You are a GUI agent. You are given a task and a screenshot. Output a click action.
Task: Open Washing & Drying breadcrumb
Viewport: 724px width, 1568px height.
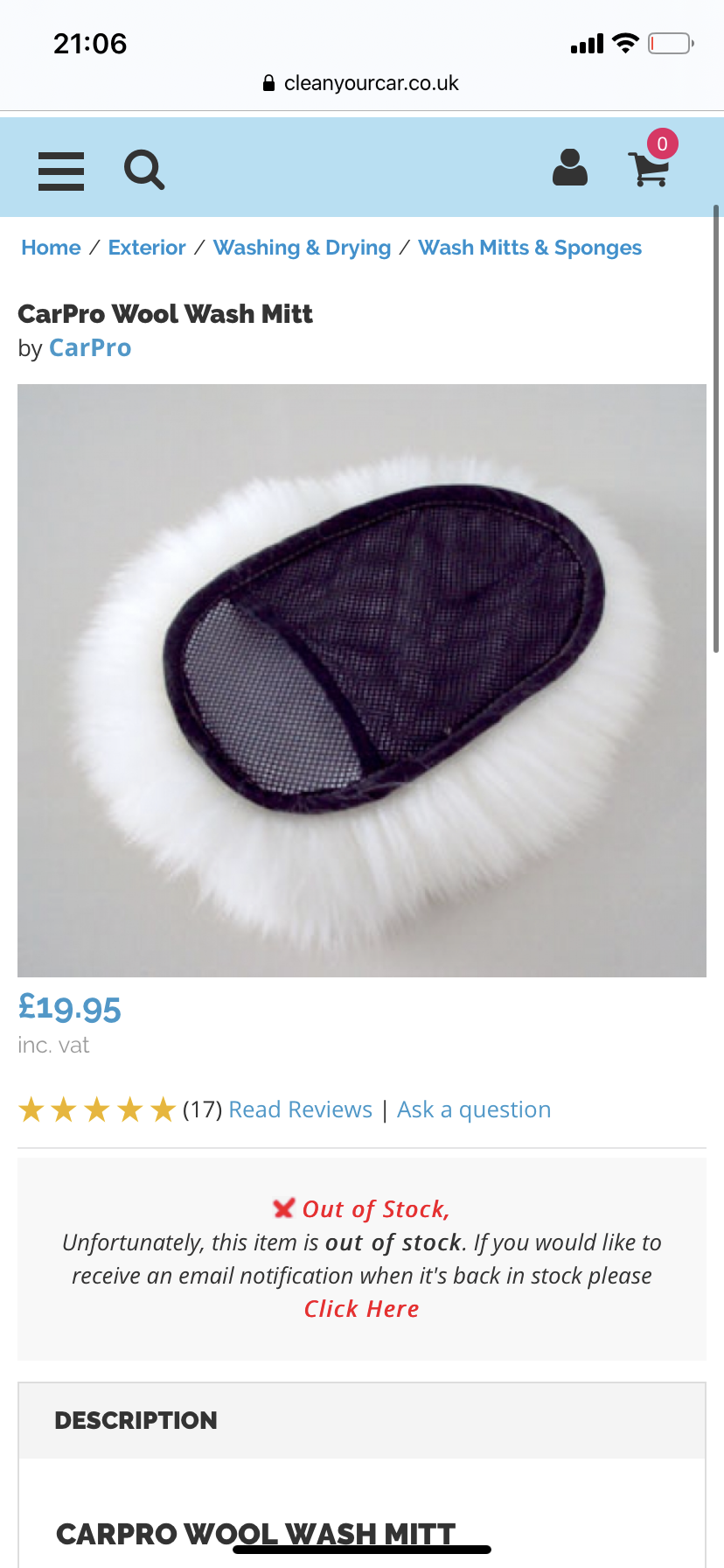[302, 248]
